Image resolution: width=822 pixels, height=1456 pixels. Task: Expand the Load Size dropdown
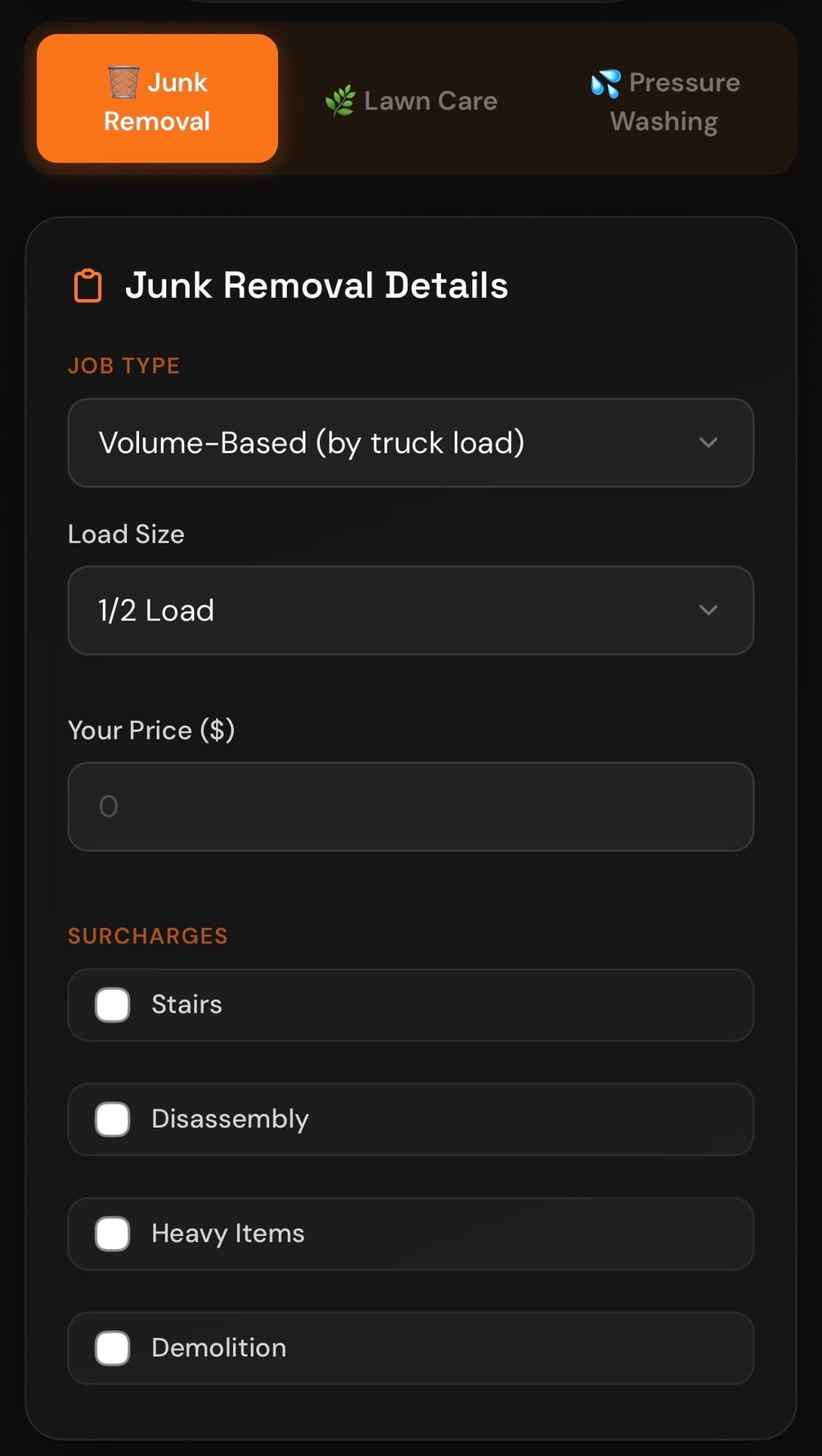tap(410, 611)
